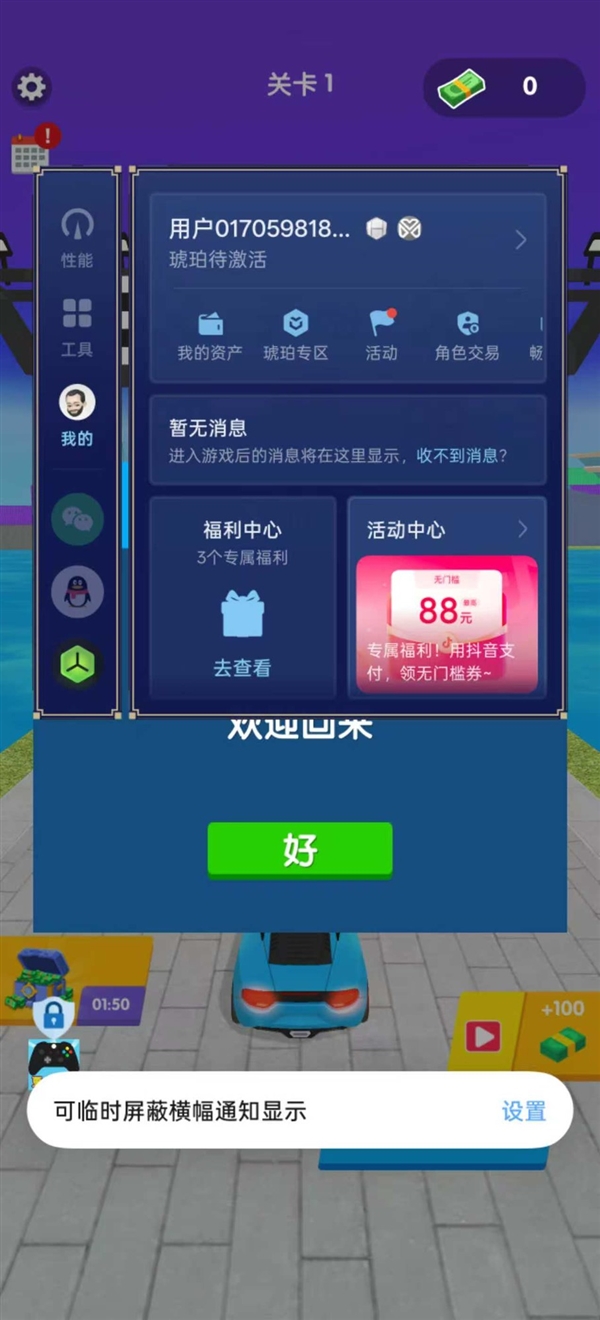Go to 琥珀专区

click(x=295, y=335)
